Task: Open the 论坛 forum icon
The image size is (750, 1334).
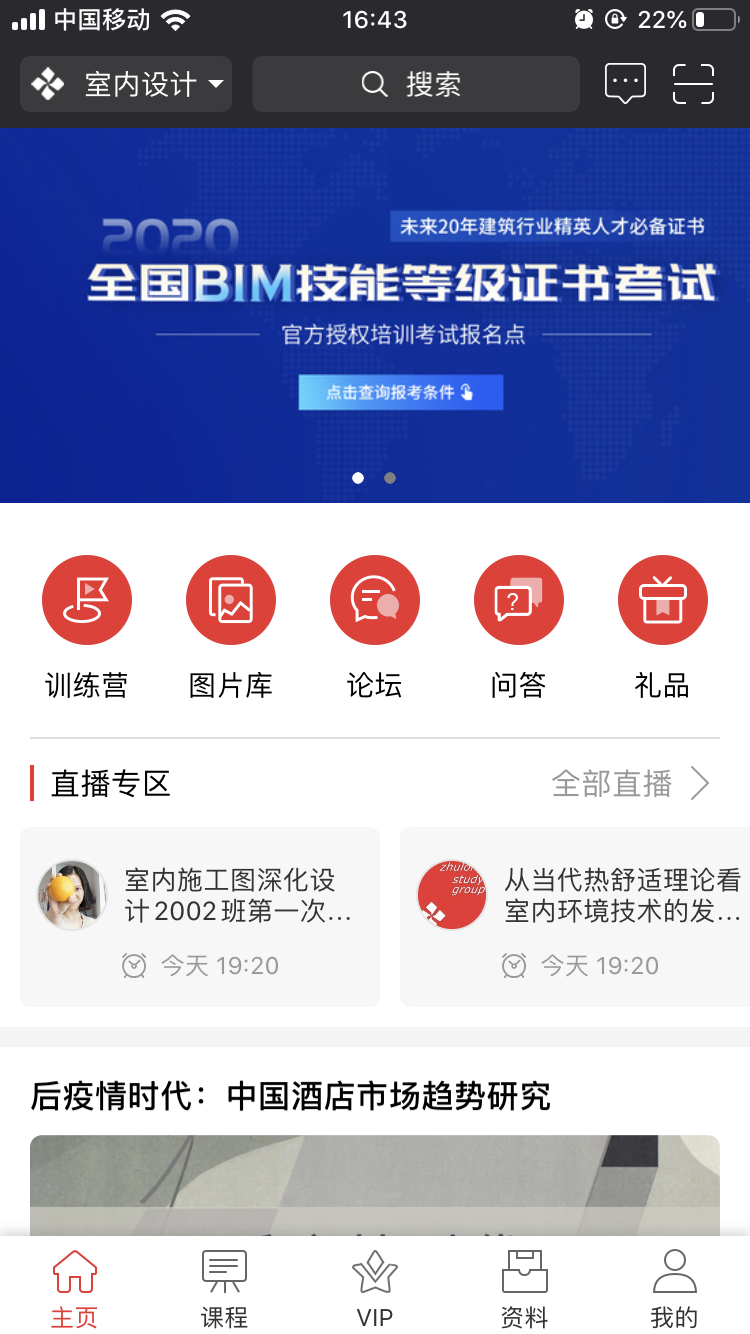Action: click(x=375, y=600)
